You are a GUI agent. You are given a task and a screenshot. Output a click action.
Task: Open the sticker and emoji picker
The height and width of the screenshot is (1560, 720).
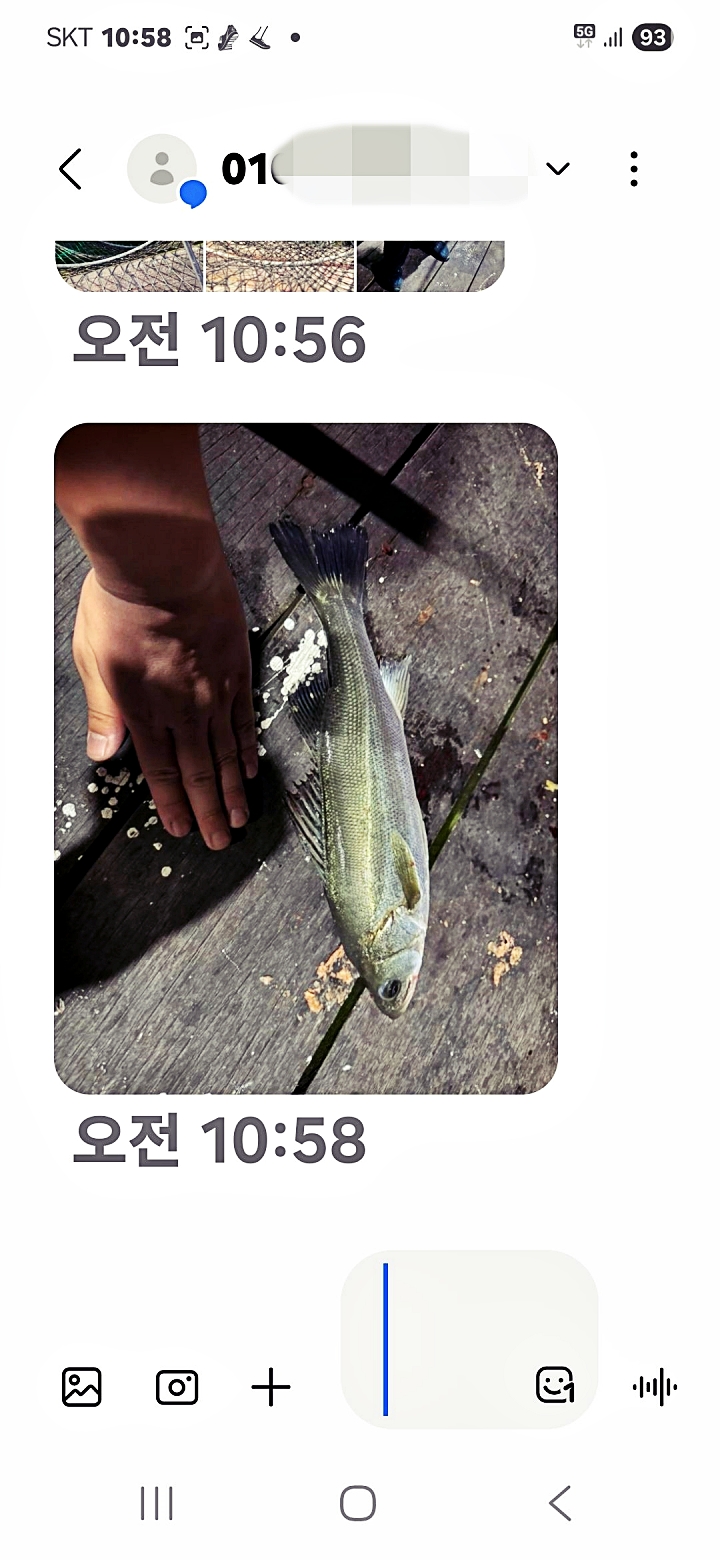click(555, 1386)
